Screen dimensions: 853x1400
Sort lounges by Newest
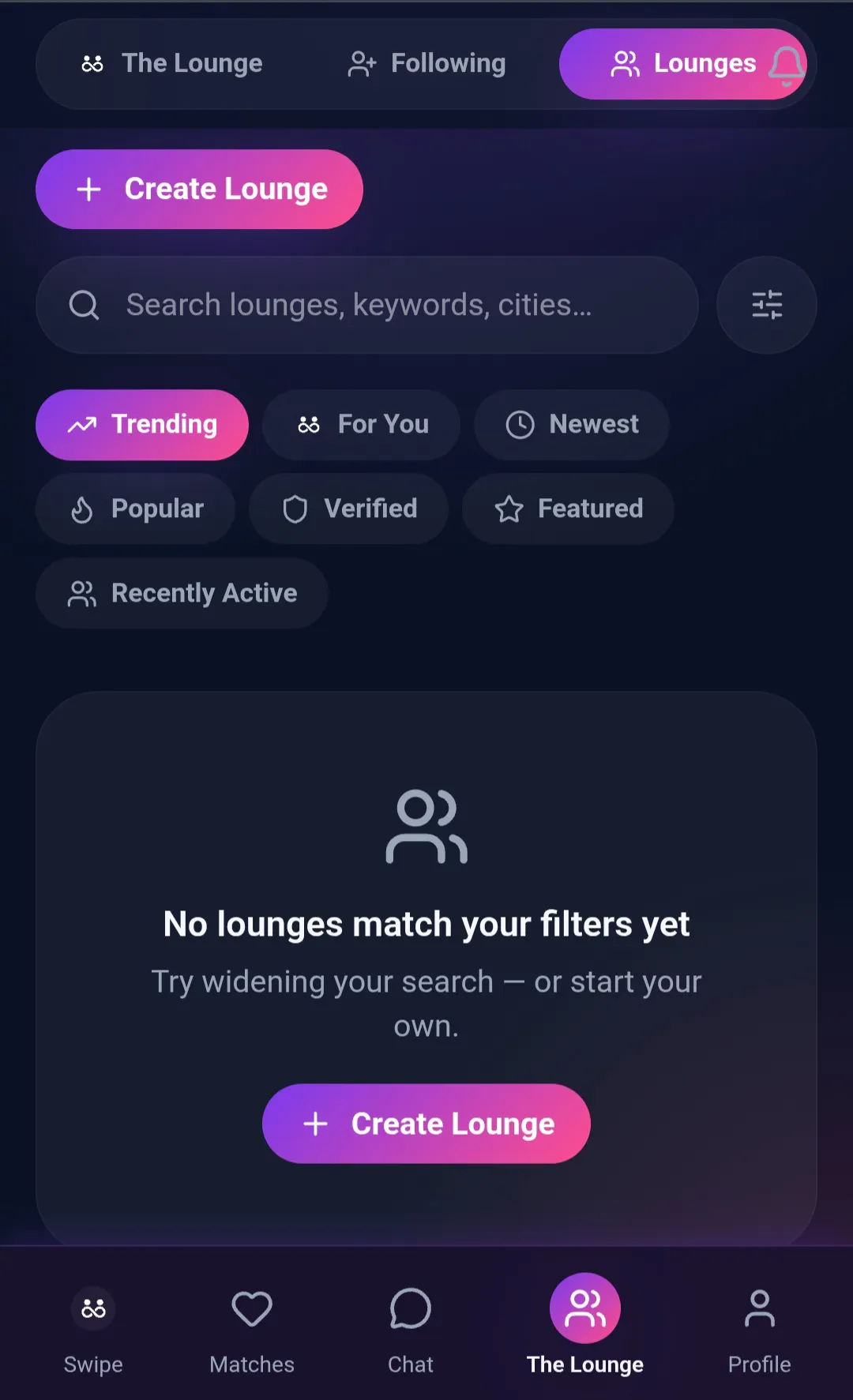pyautogui.click(x=572, y=425)
